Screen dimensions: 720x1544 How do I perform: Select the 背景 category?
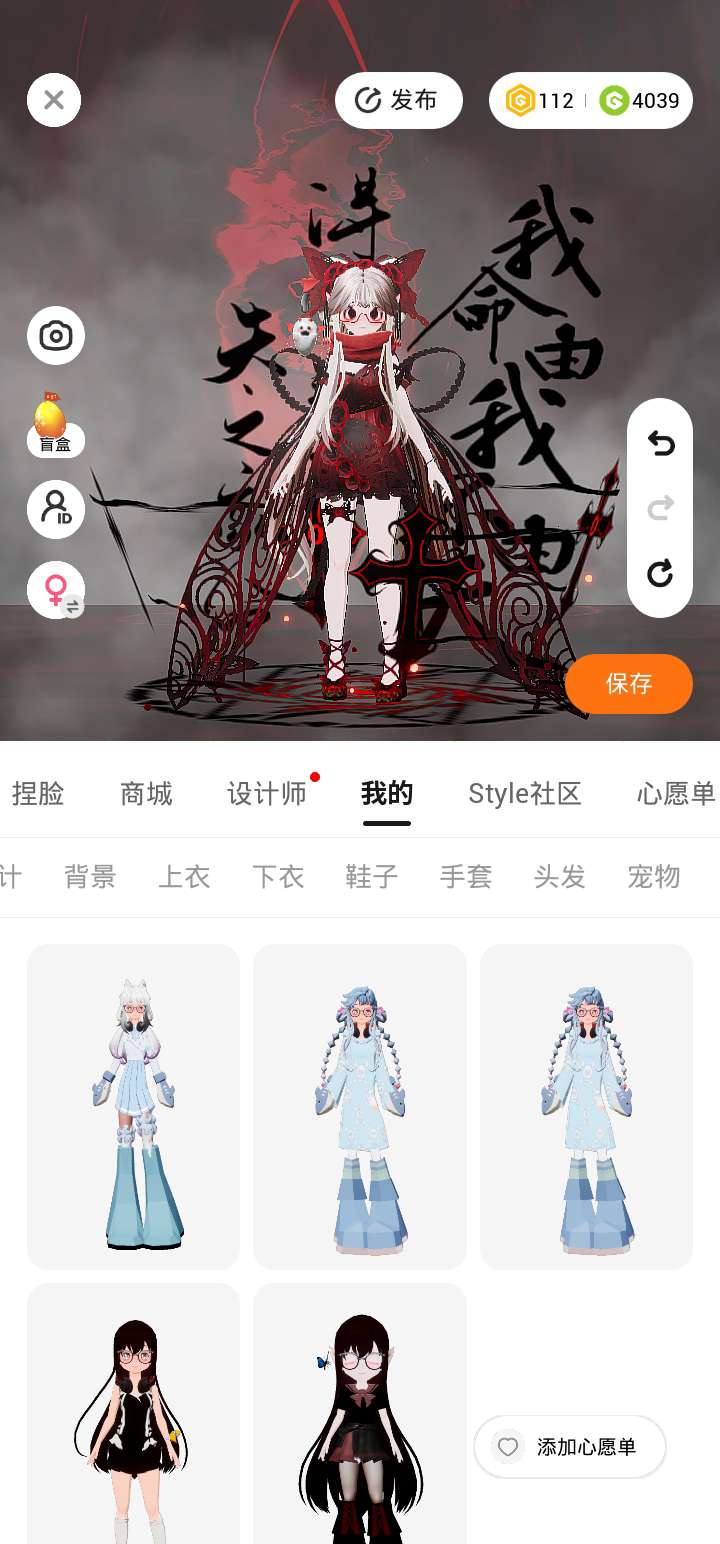pyautogui.click(x=90, y=877)
